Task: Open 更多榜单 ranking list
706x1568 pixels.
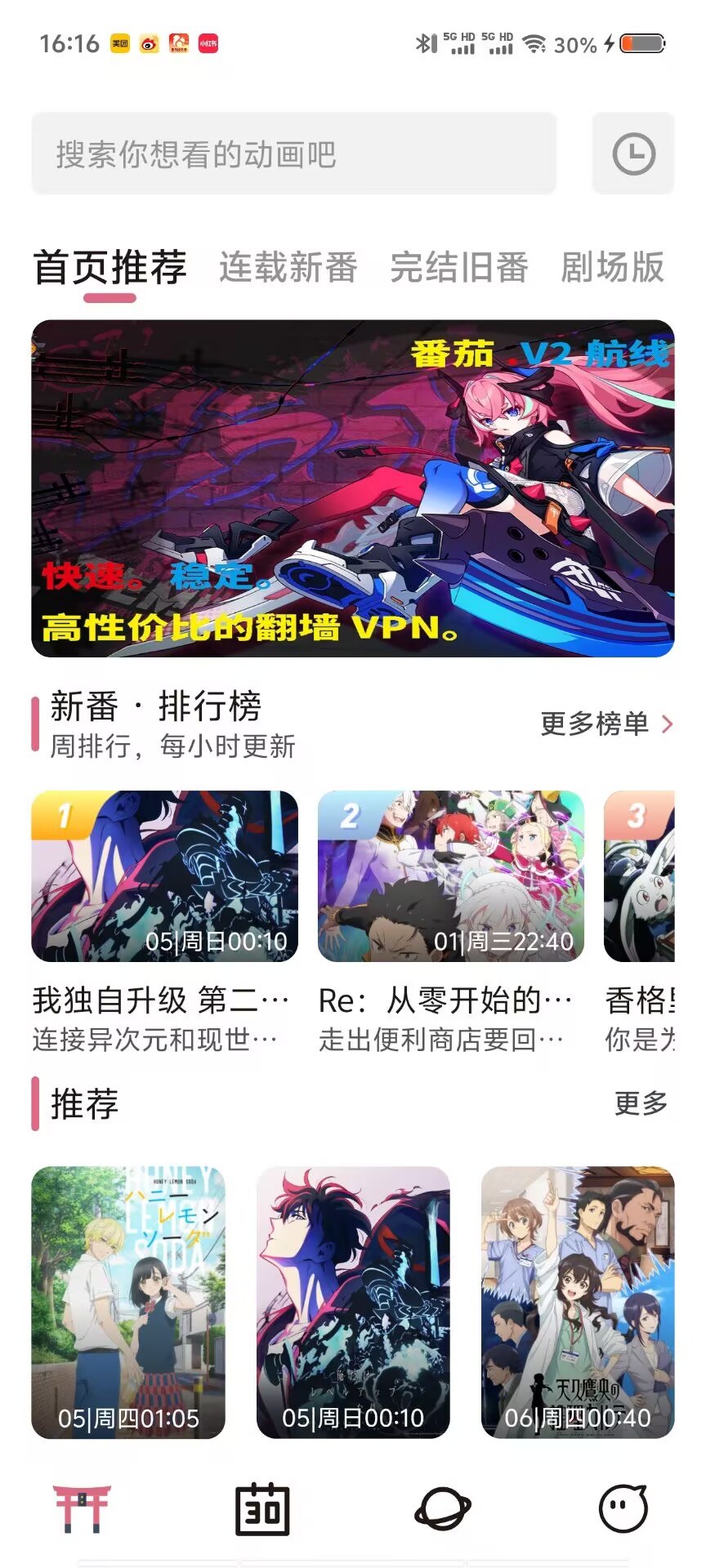Action: coord(606,724)
